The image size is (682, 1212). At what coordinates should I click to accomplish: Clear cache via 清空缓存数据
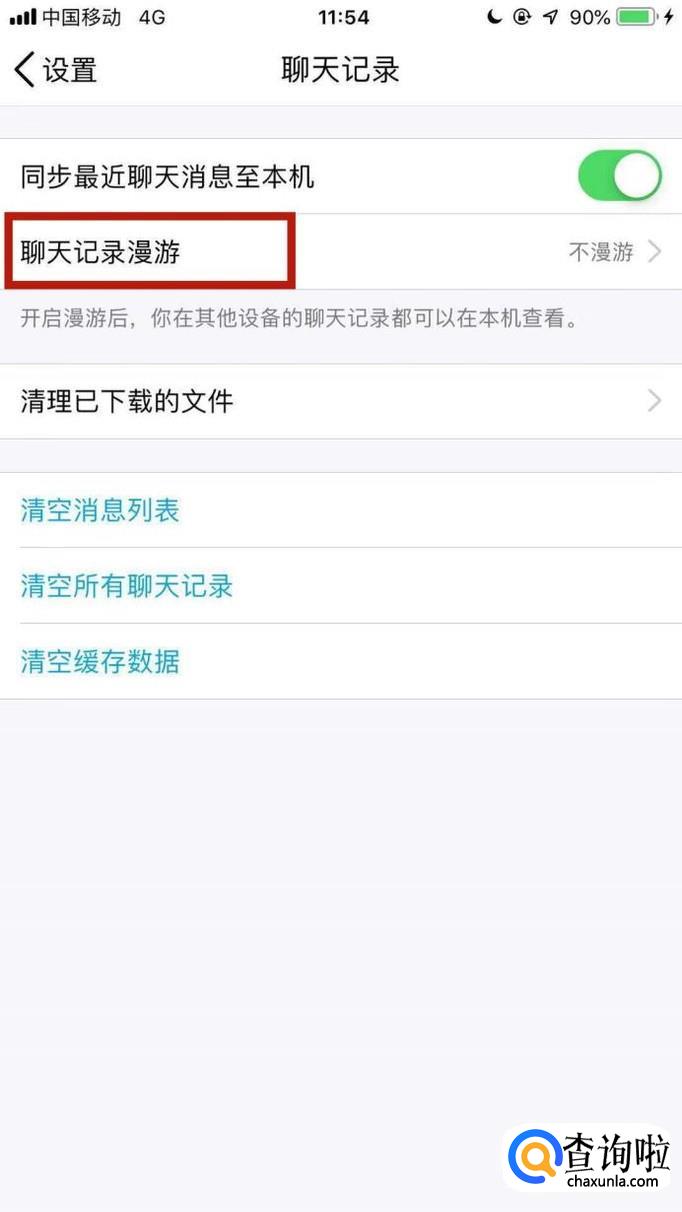coord(100,661)
